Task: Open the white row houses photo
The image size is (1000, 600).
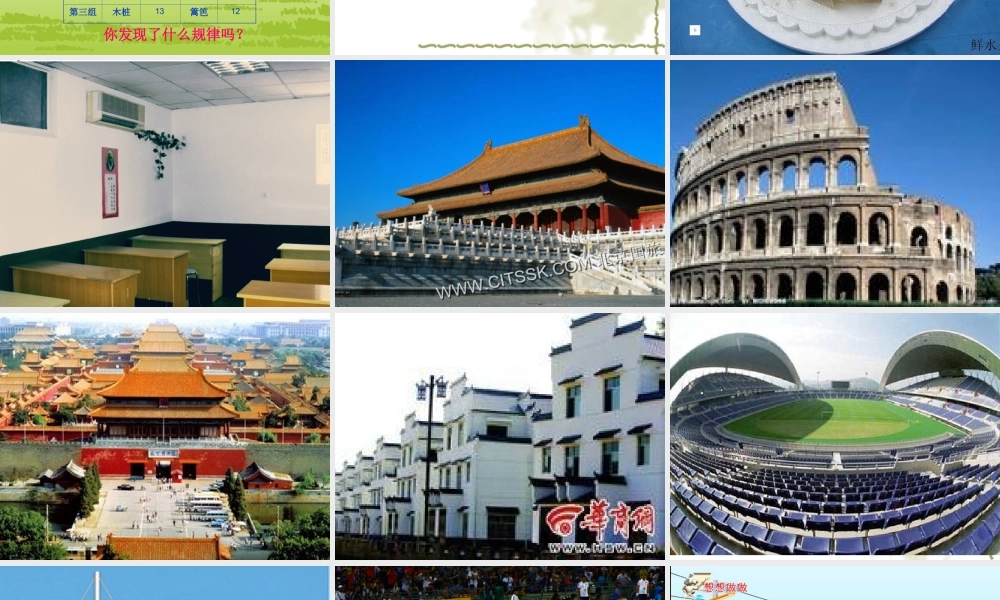Action: 499,437
